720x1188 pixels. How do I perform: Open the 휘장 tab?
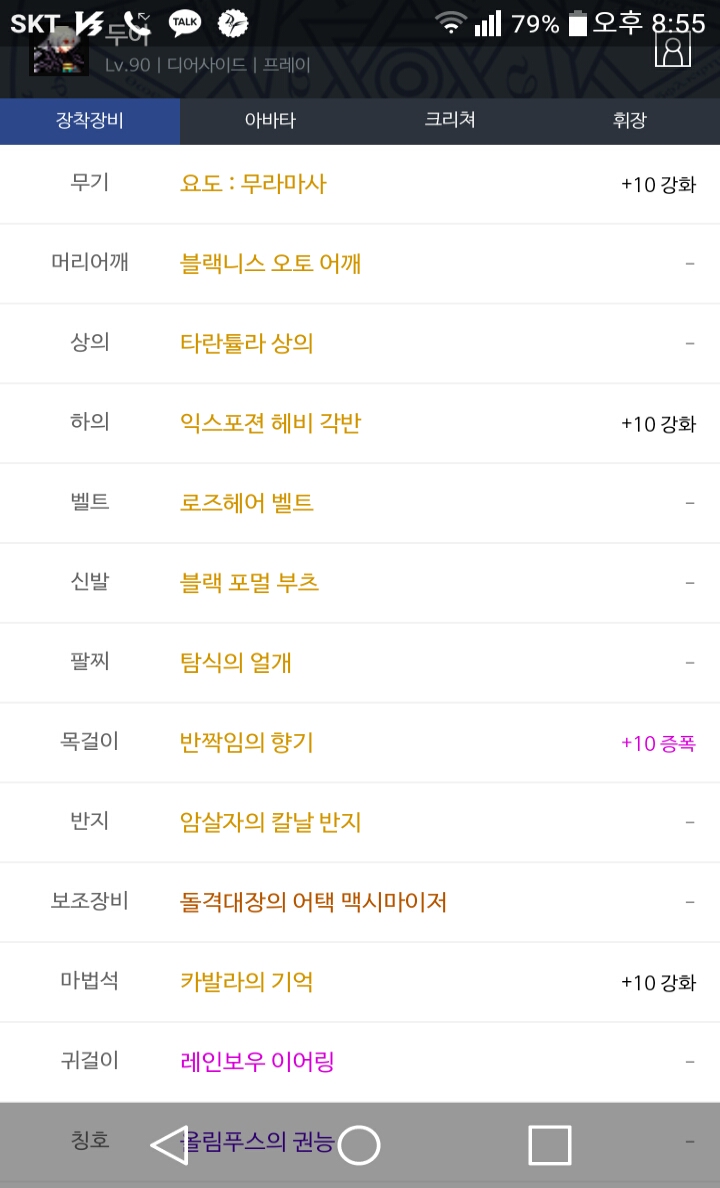pos(630,120)
